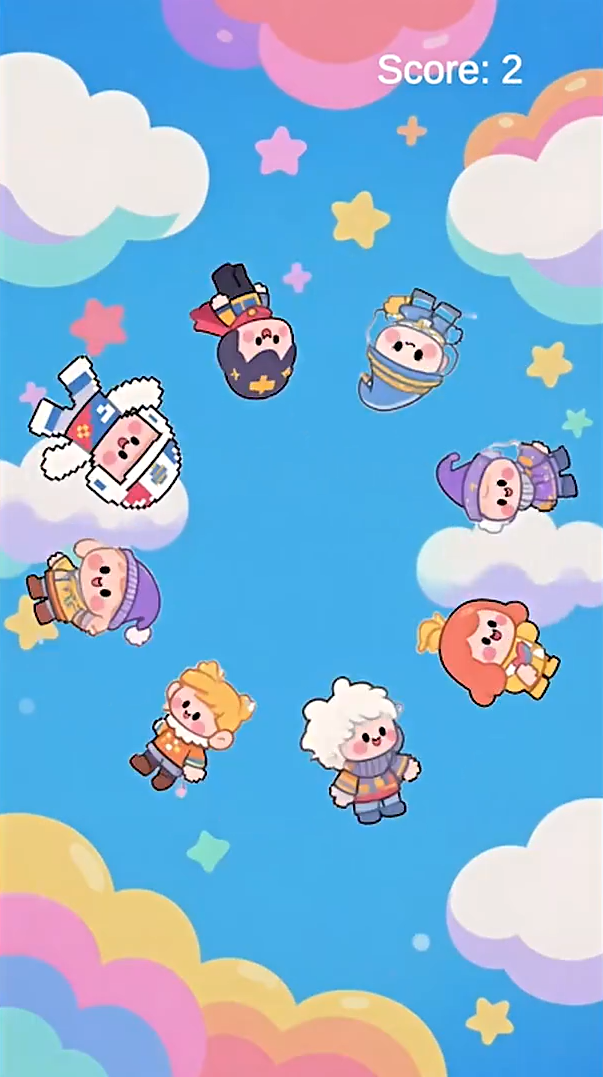Image resolution: width=603 pixels, height=1077 pixels.
Task: Choose the character wearing purple beanie
Action: coord(93,590)
